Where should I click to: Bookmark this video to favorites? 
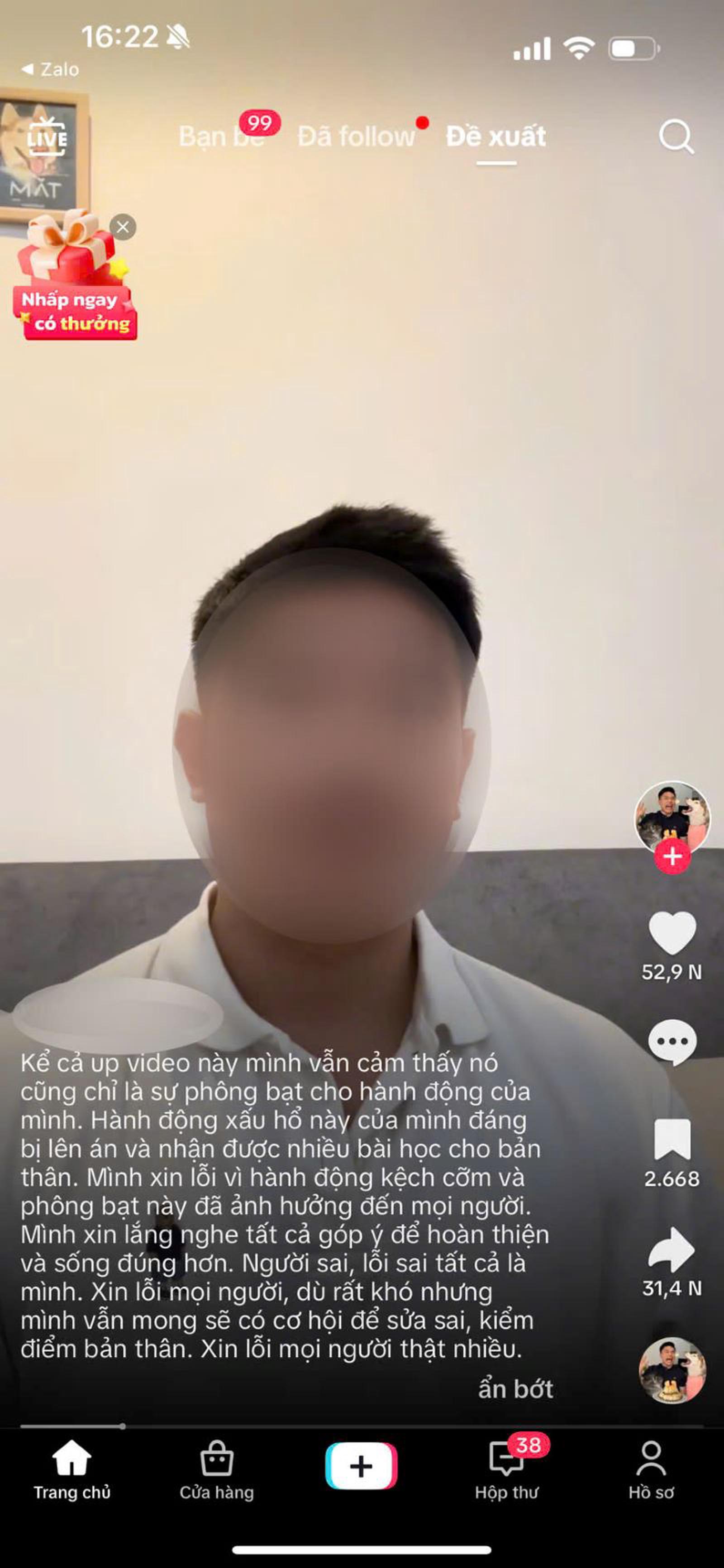point(672,1139)
